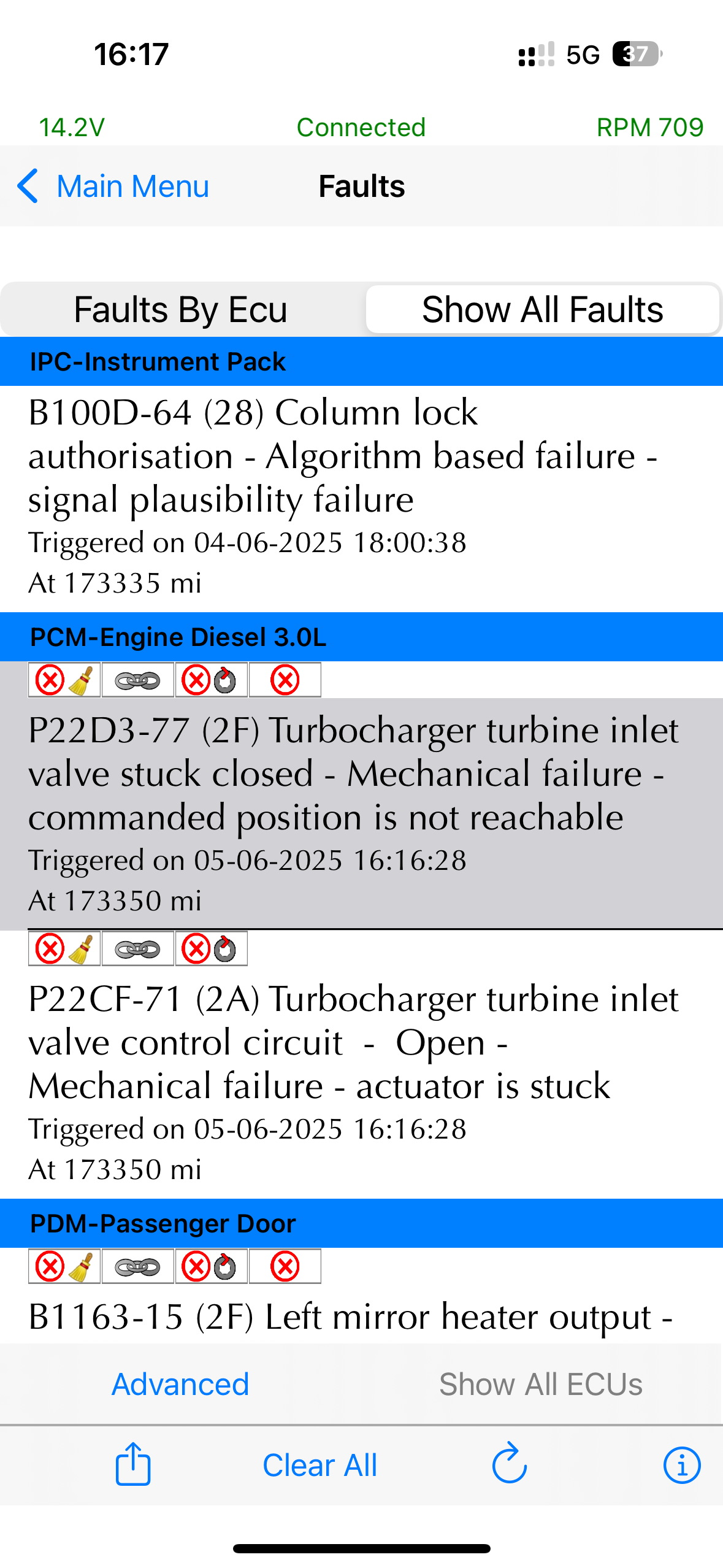Tap the chain link icon above P22D3-77
Screen dimensions: 723x1568
tap(138, 680)
